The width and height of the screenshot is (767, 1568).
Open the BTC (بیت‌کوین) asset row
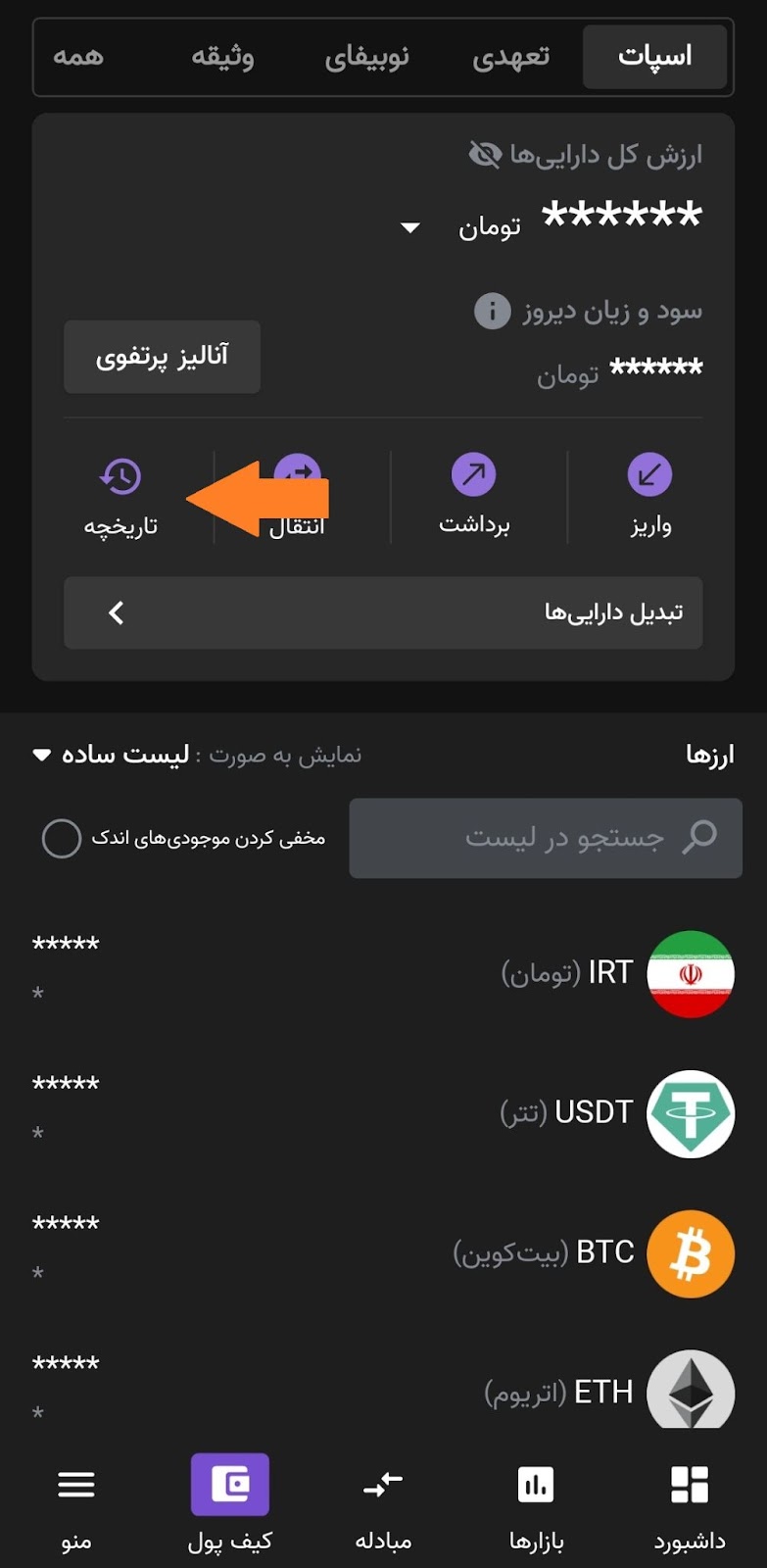pos(383,1253)
